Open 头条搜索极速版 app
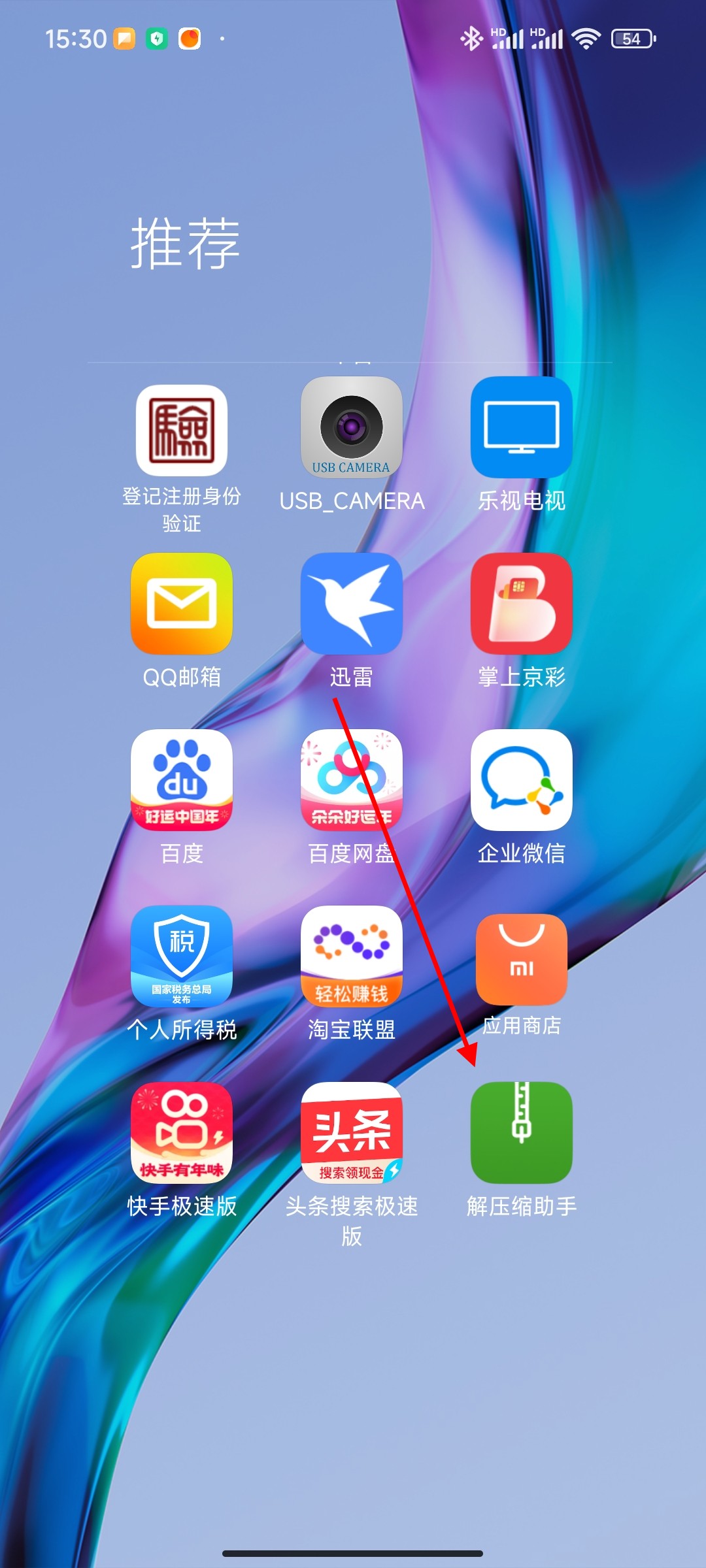Viewport: 706px width, 1568px height. click(x=352, y=1133)
